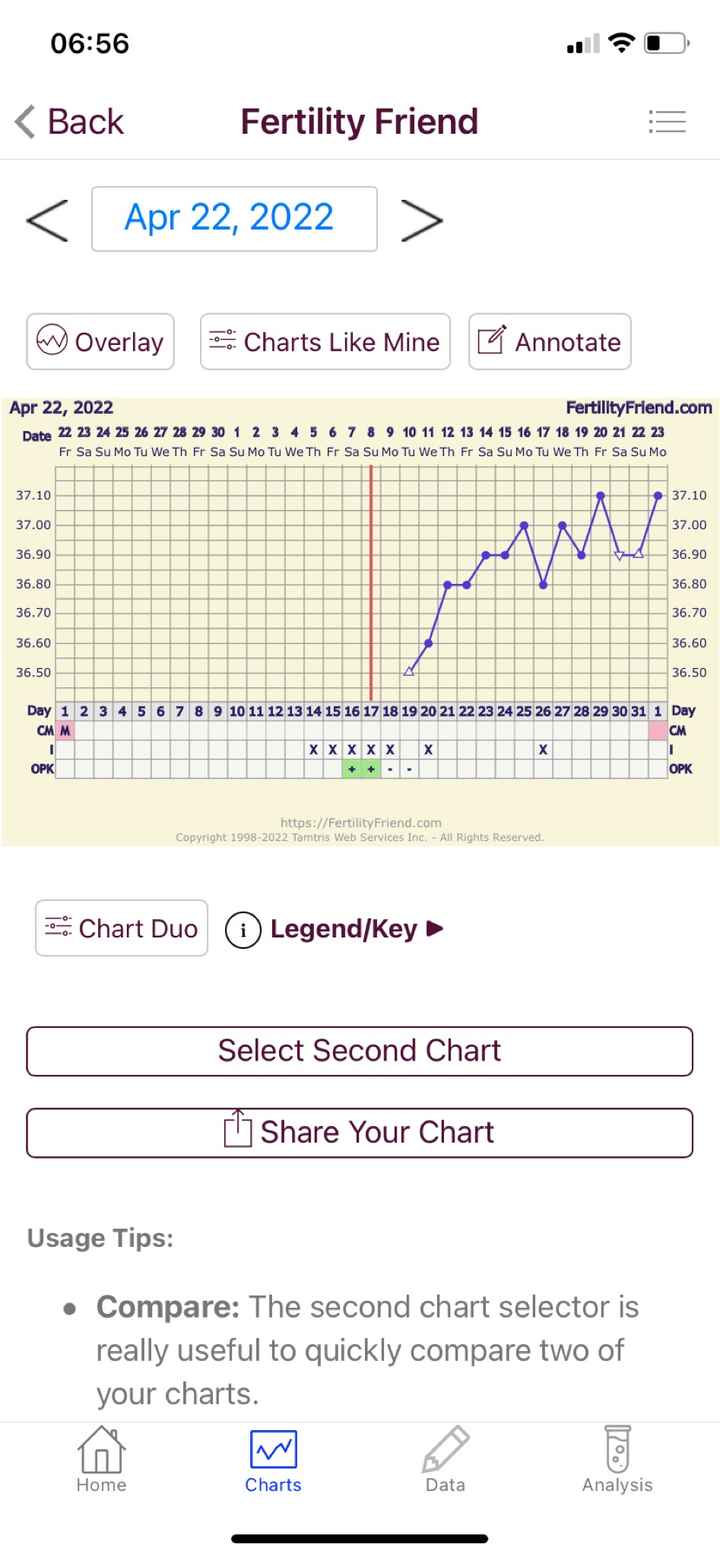Open the Overlay chart tool
Image resolution: width=720 pixels, height=1557 pixels.
point(100,341)
